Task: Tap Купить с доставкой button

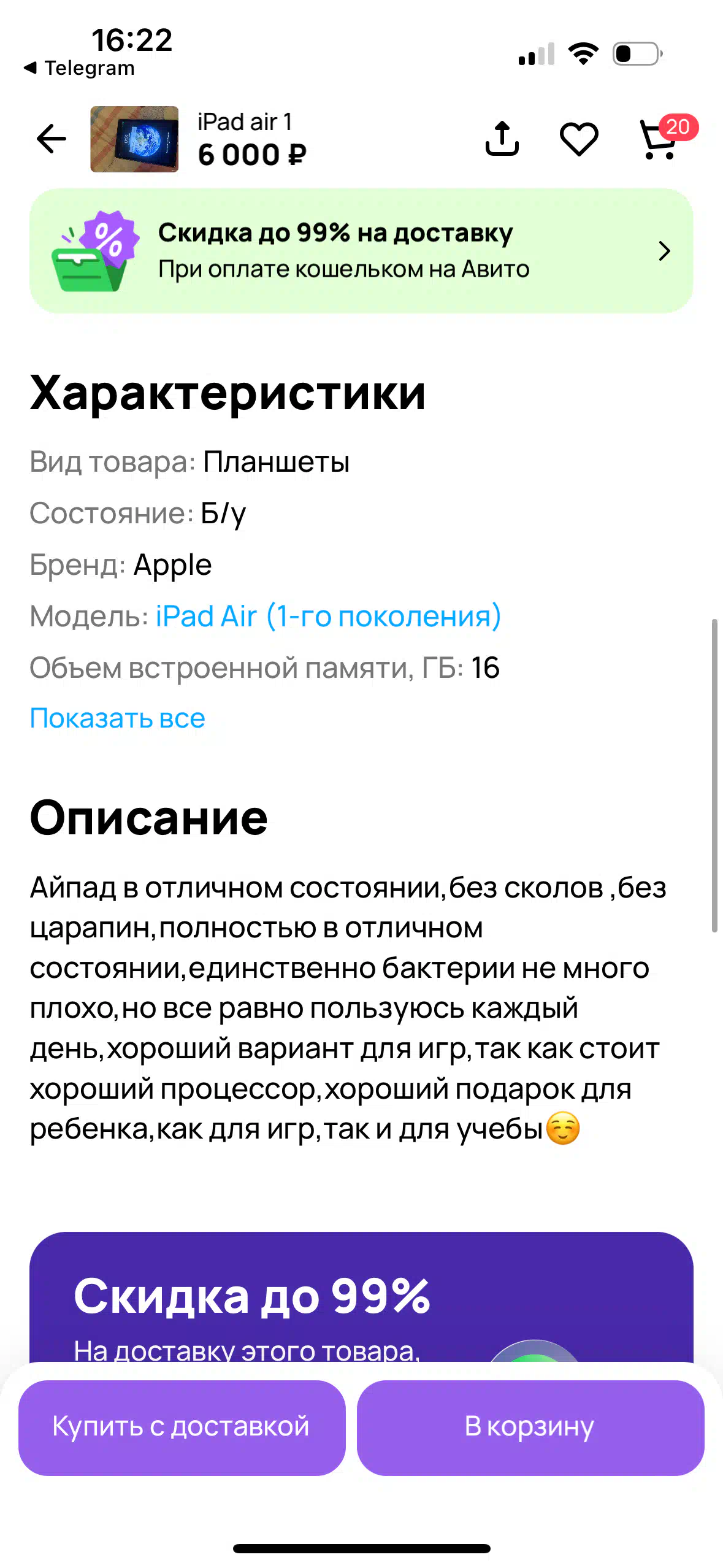Action: click(x=182, y=1428)
